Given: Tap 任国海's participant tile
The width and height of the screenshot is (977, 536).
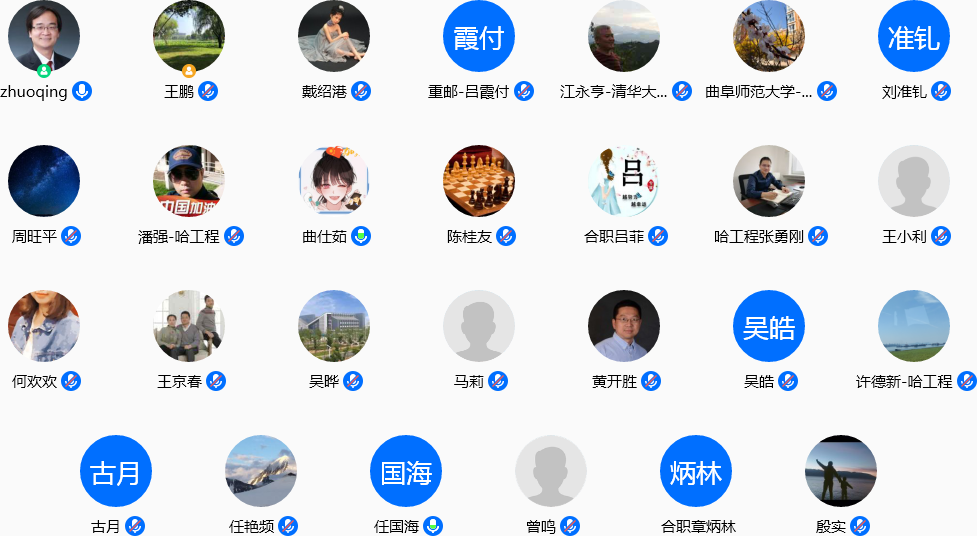Looking at the screenshot, I should pyautogui.click(x=406, y=471).
